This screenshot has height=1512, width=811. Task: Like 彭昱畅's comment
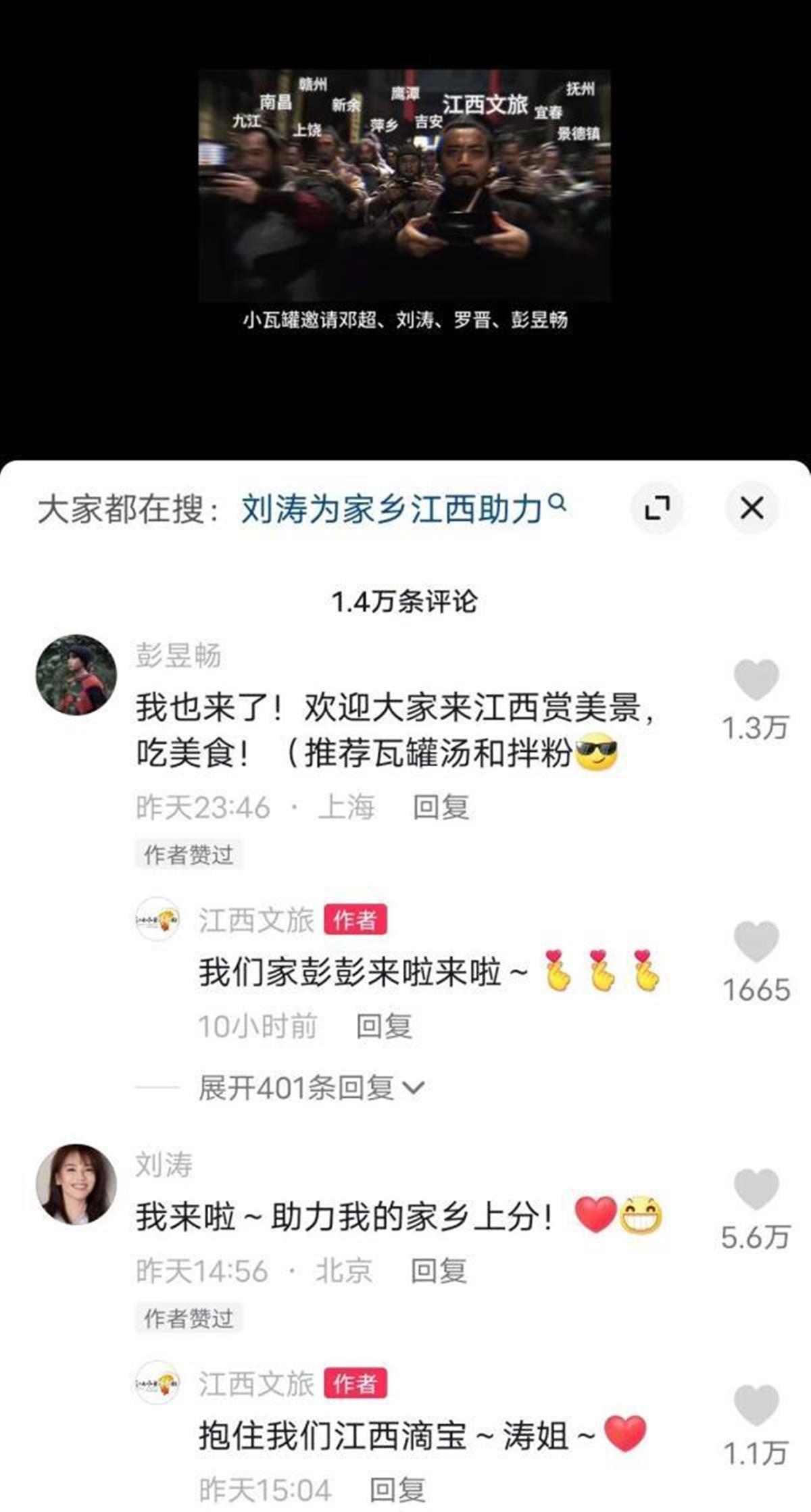756,680
